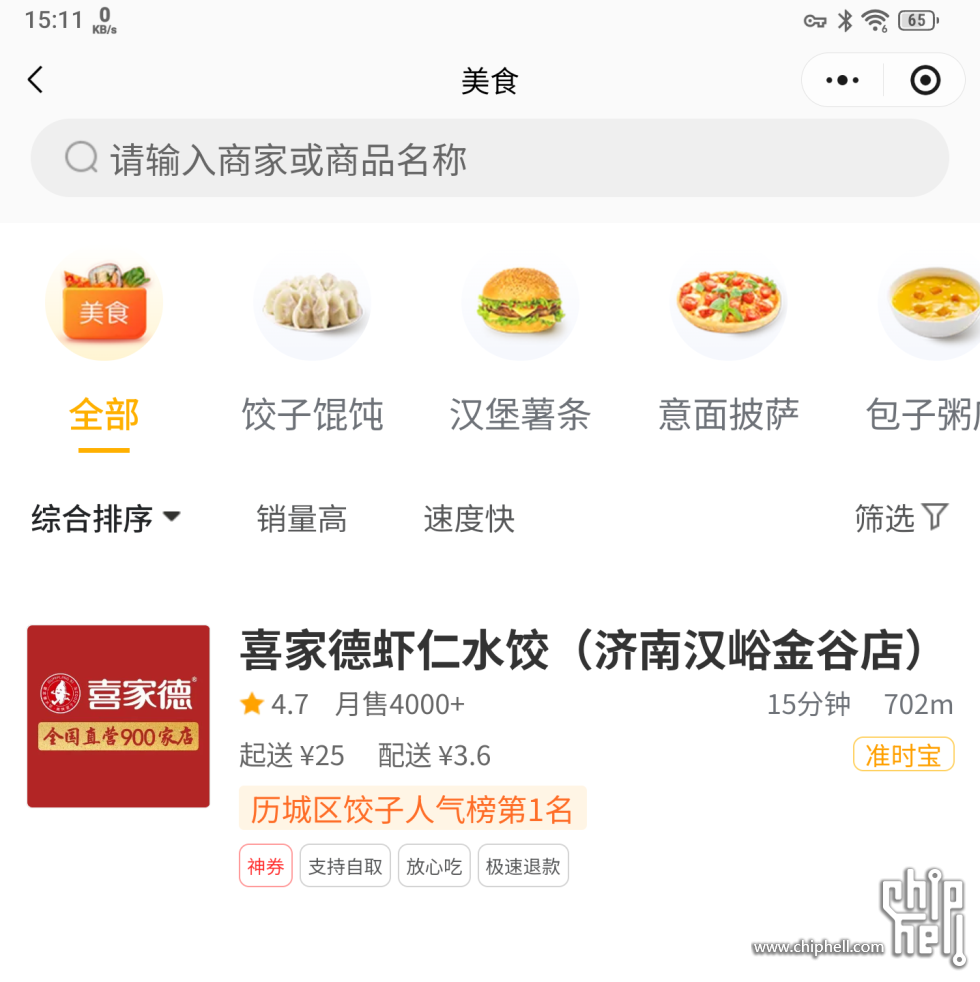Toggle the 放心吃 tag
Image resolution: width=980 pixels, height=982 pixels.
click(434, 866)
